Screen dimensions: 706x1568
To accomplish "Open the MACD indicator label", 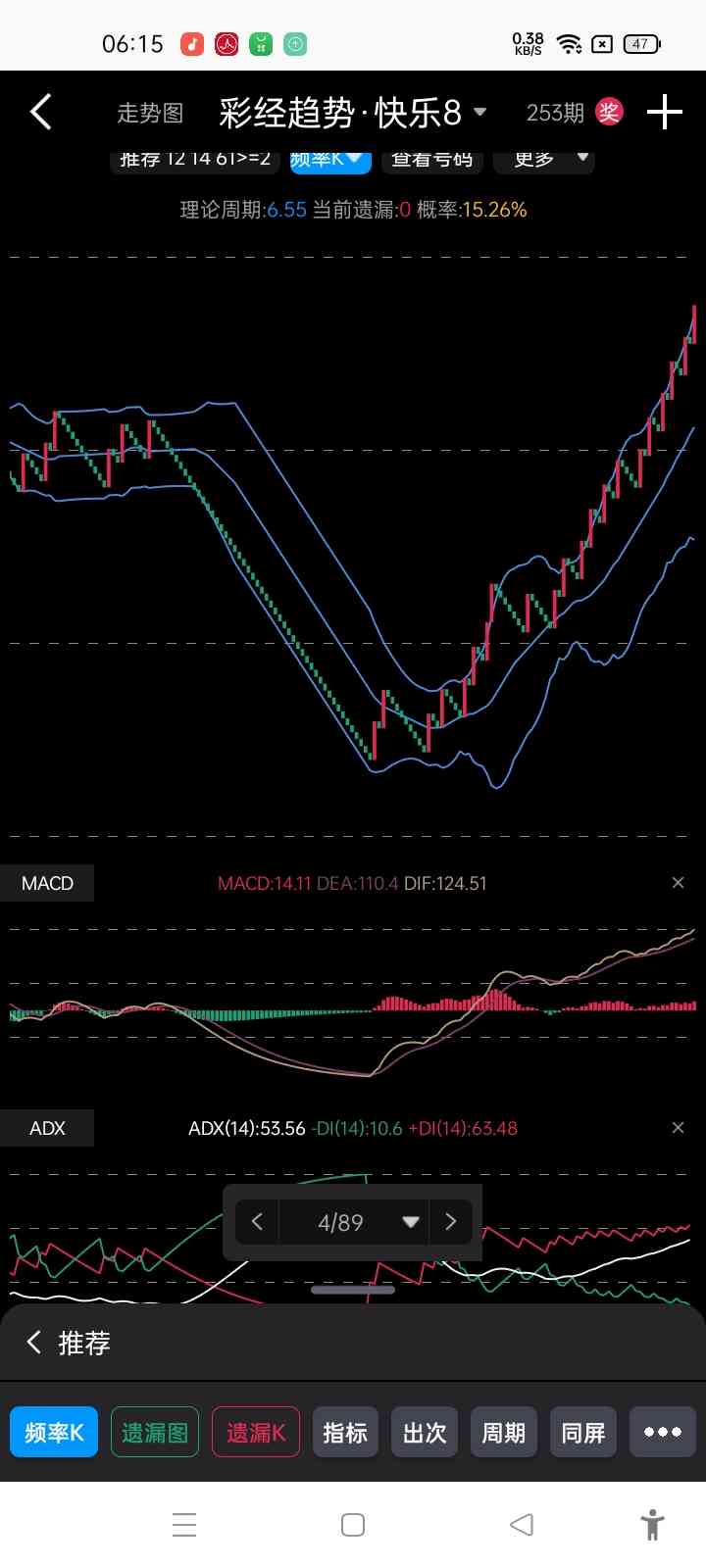I will pos(47,883).
